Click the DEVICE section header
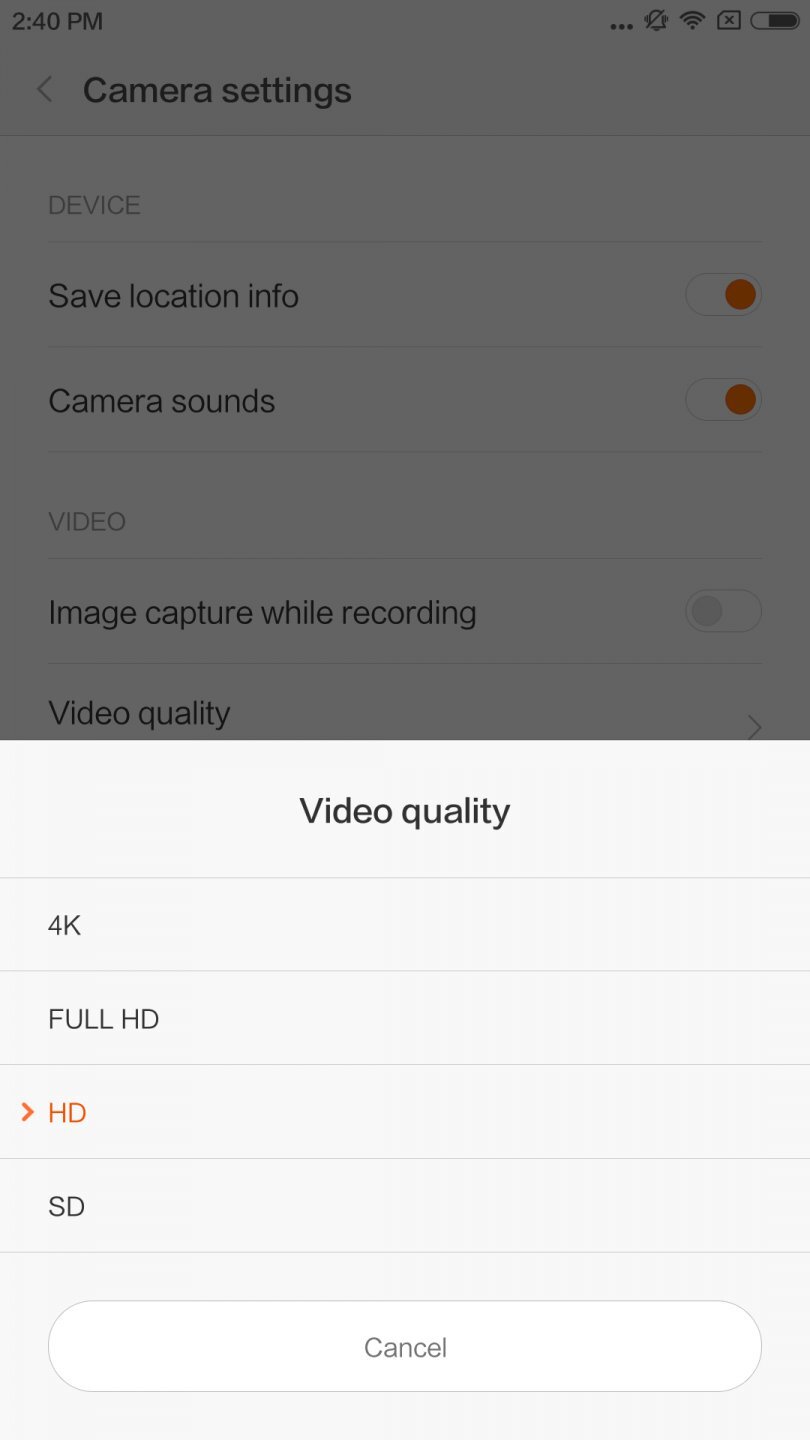 [94, 205]
